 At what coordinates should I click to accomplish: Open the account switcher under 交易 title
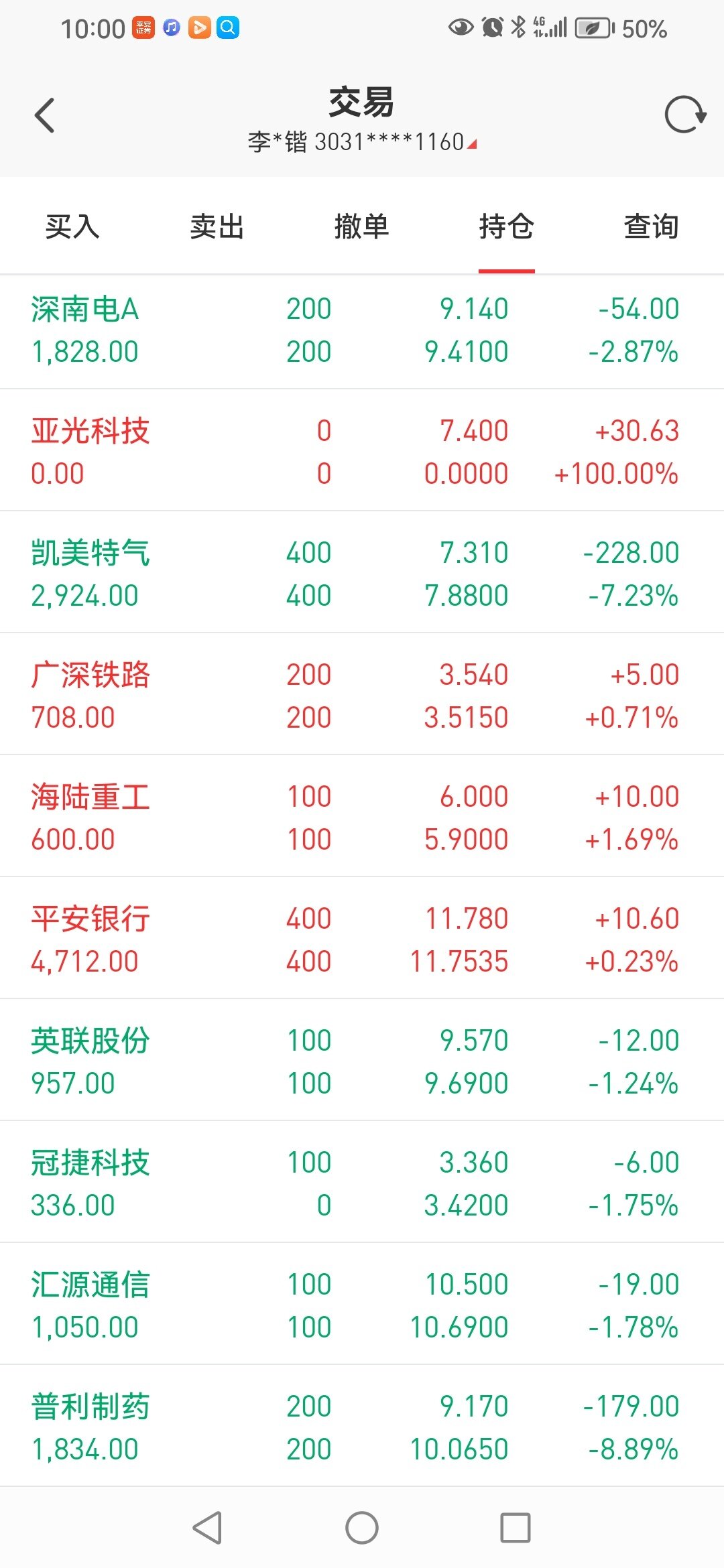click(x=362, y=141)
